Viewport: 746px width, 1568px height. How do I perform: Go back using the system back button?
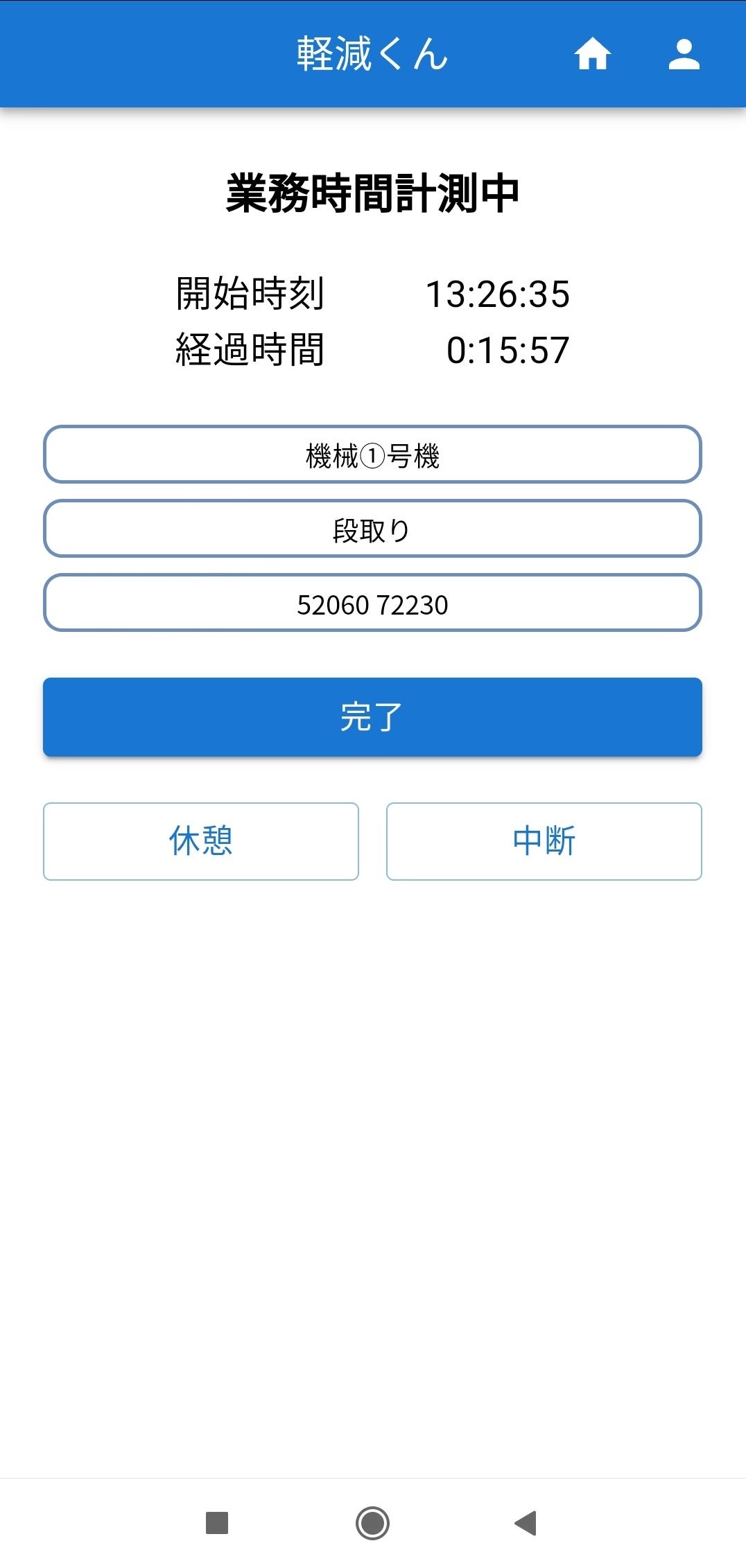(526, 1523)
